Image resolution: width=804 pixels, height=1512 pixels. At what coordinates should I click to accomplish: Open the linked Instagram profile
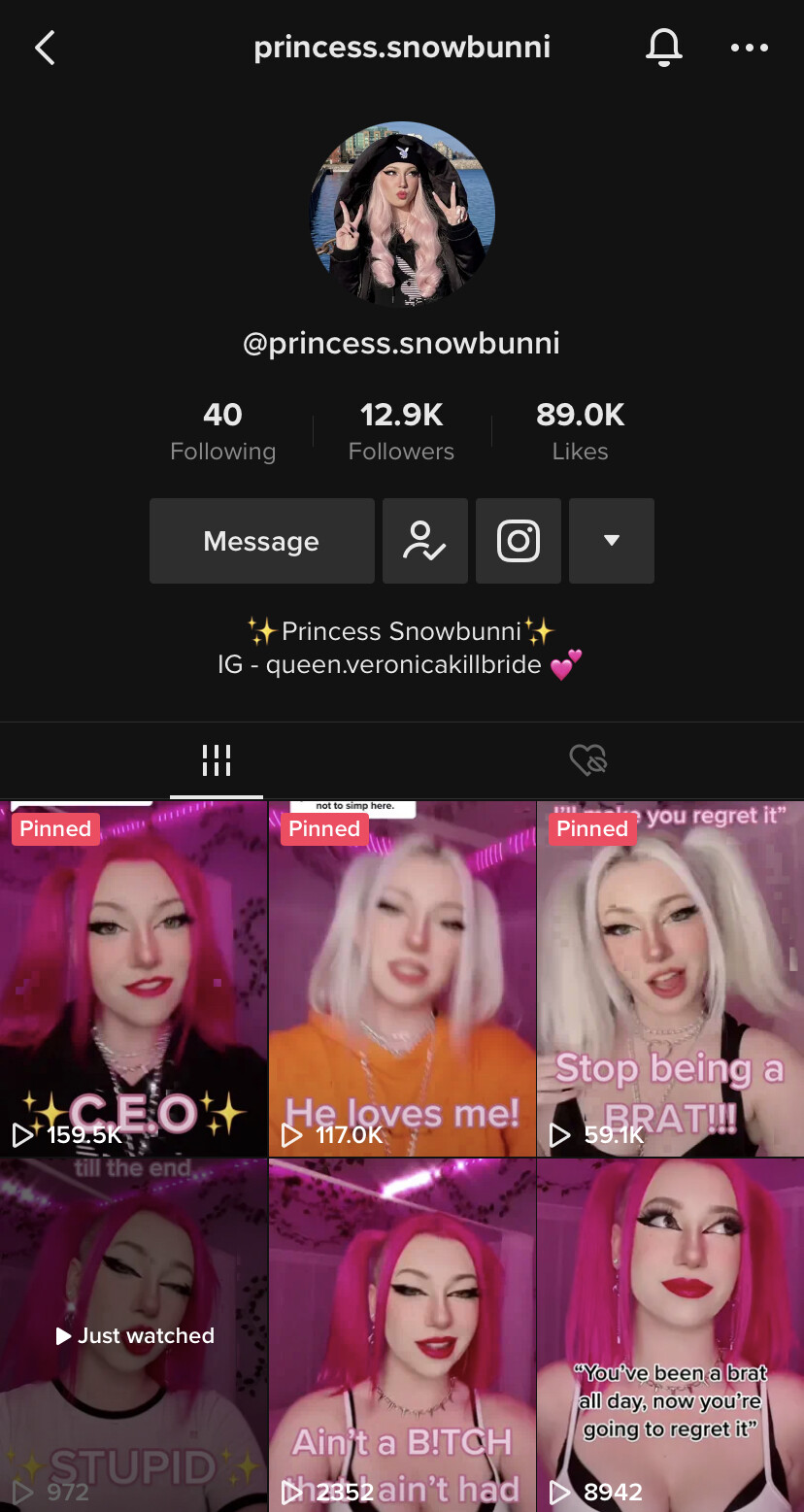click(x=519, y=541)
